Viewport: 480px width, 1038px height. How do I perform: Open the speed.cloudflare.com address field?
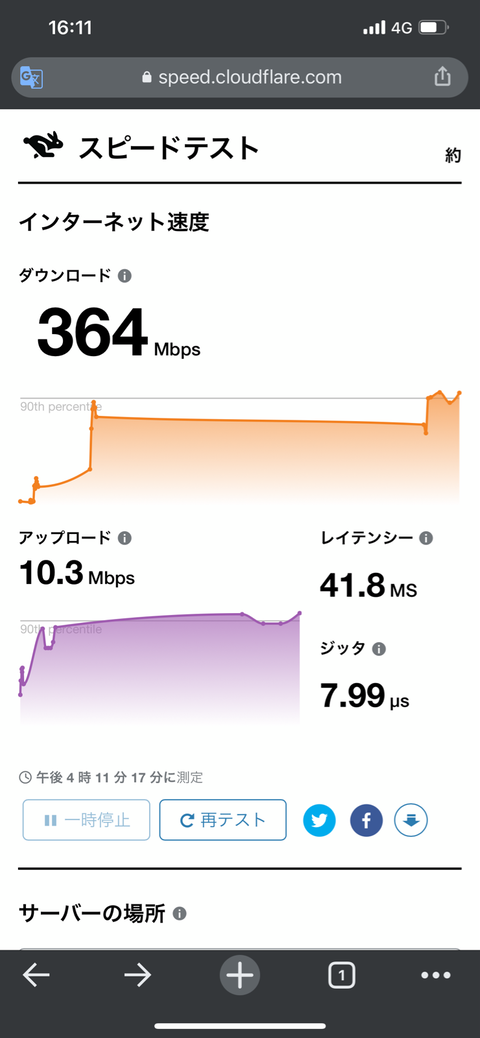241,77
